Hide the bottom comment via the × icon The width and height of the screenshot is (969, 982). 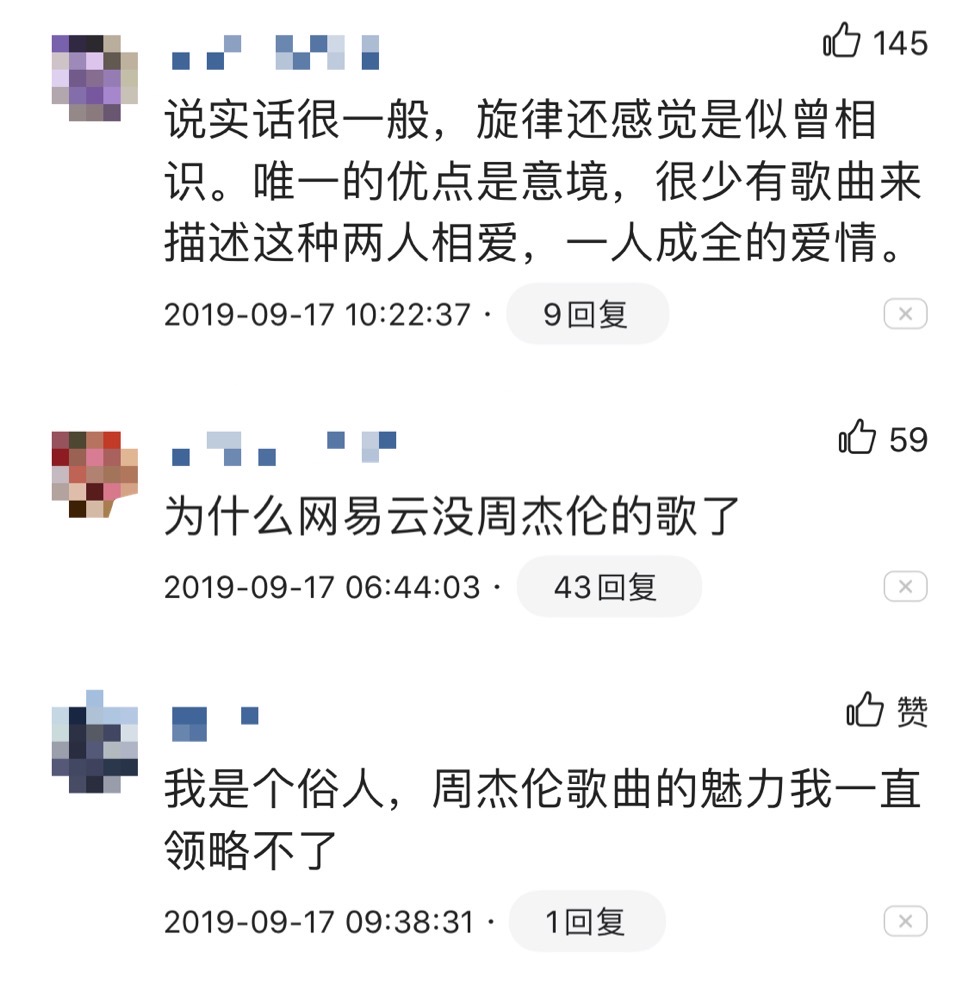tap(906, 921)
